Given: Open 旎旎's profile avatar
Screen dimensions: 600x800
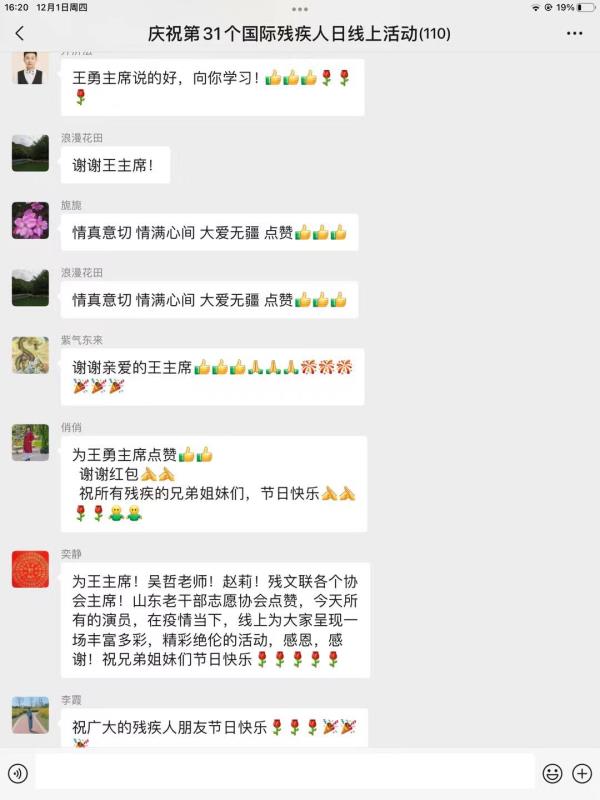Looking at the screenshot, I should click(x=30, y=220).
